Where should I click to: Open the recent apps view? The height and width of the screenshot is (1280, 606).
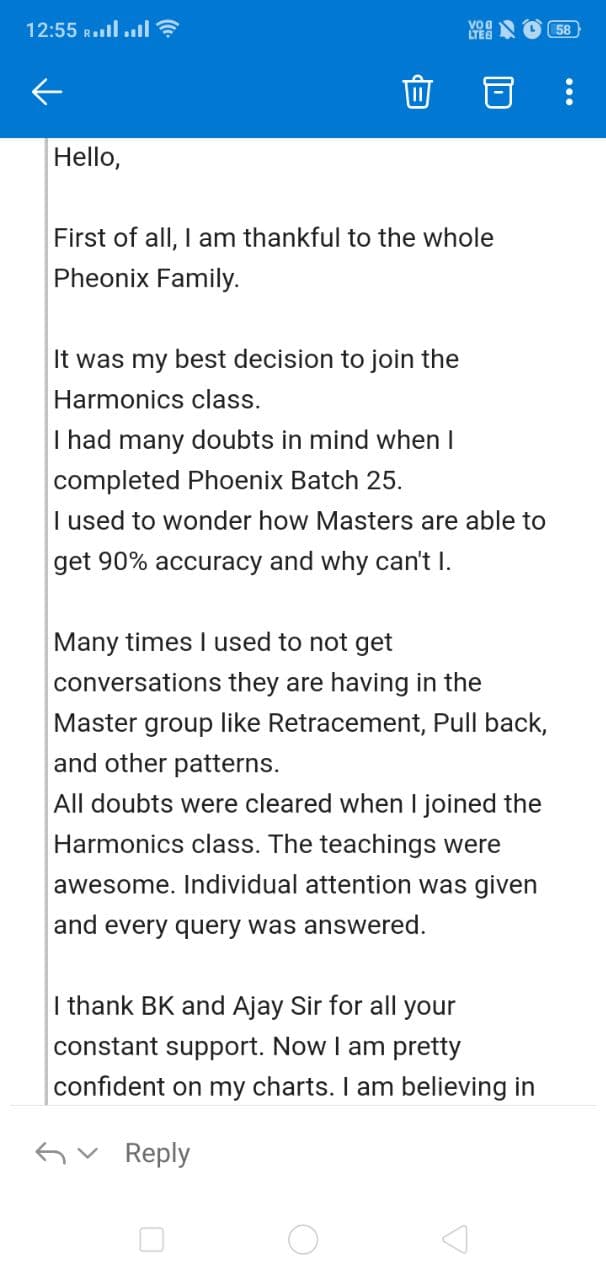pos(151,1240)
